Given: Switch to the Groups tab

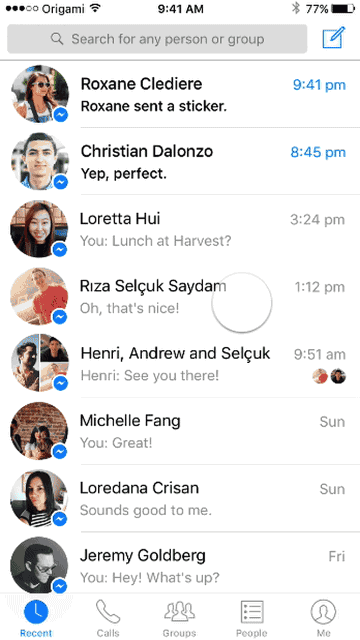Looking at the screenshot, I should tap(180, 617).
